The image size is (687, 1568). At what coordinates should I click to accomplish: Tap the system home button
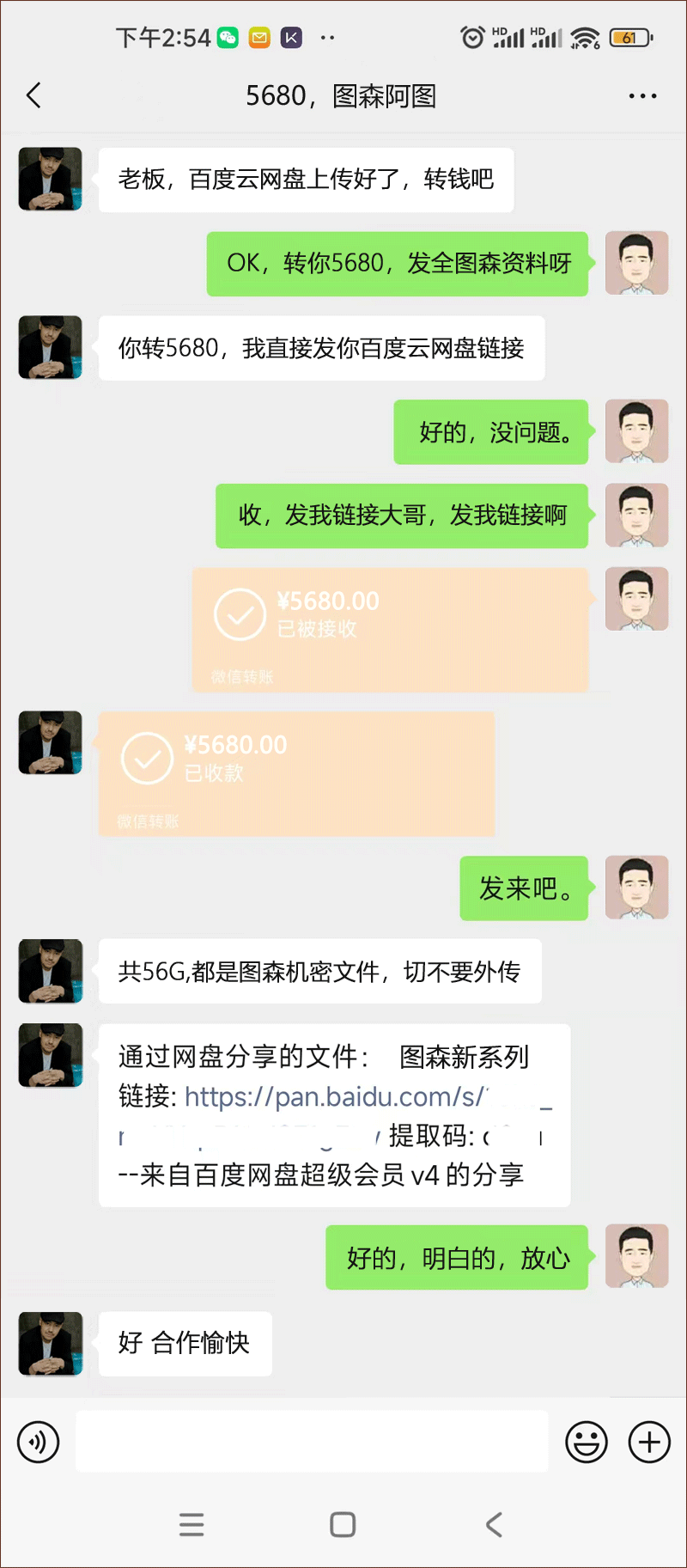343,1525
